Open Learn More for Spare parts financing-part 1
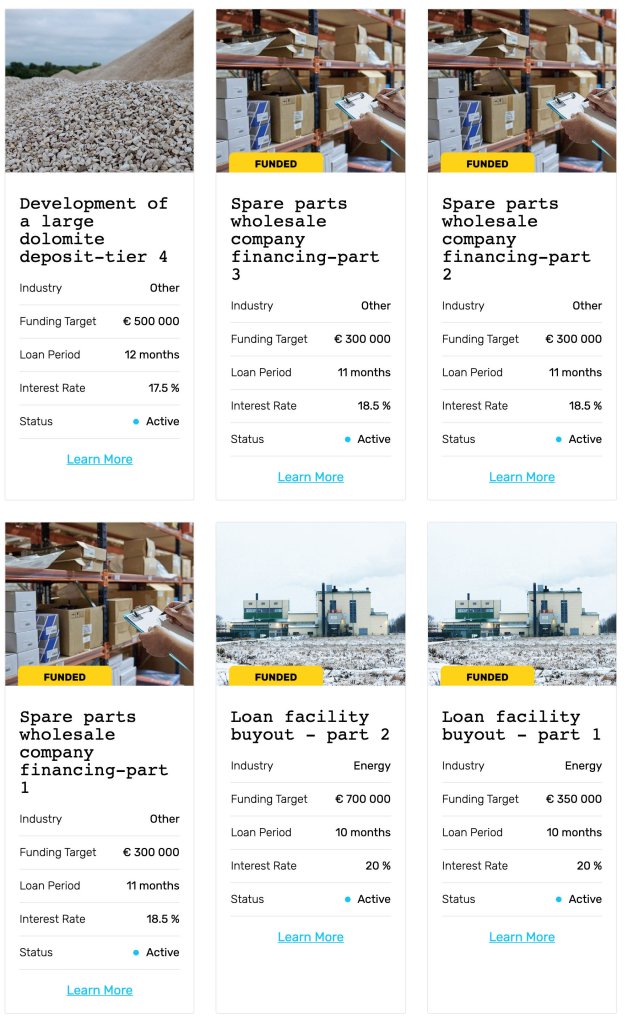Screen dimensions: 628x1024 [x=99, y=991]
